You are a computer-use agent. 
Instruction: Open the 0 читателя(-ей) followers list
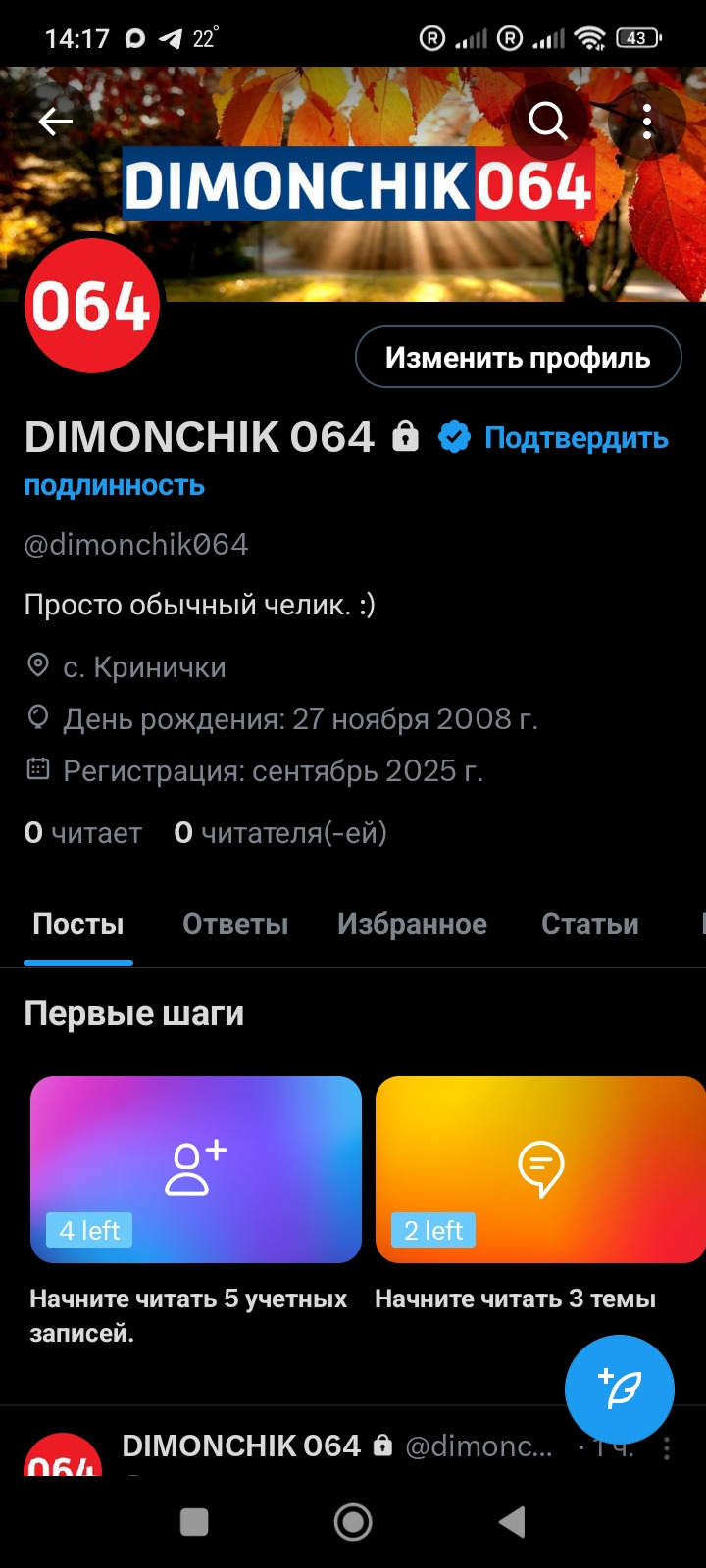coord(280,833)
